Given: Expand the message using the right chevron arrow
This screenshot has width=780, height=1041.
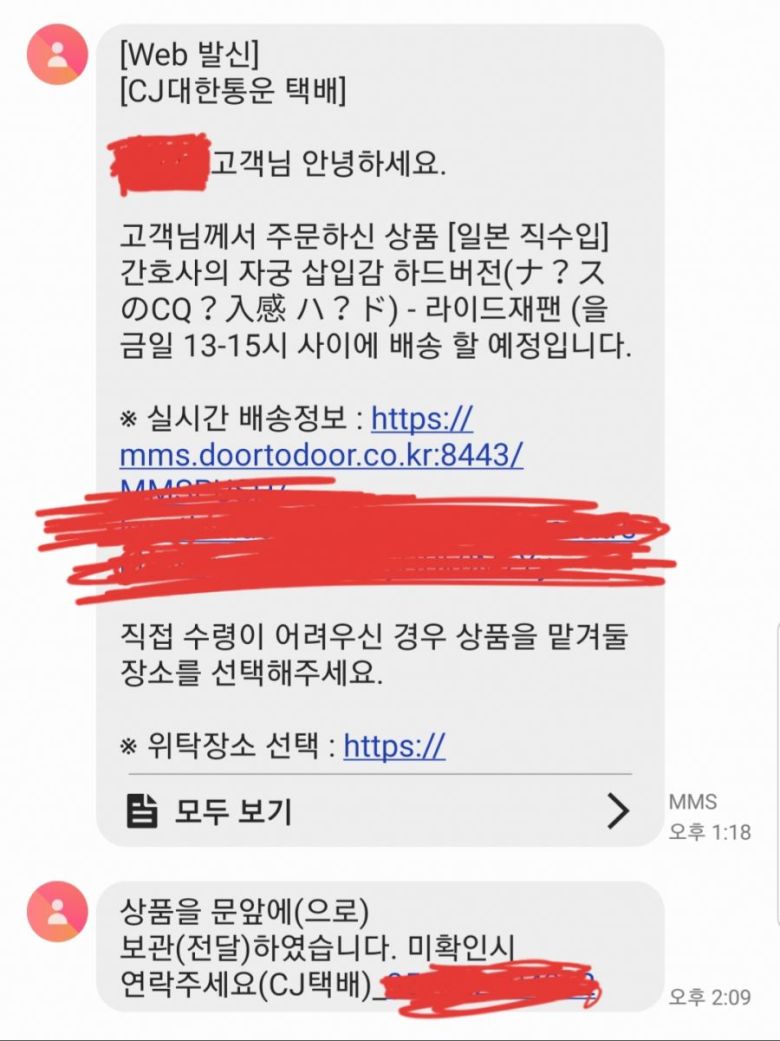Looking at the screenshot, I should [617, 810].
